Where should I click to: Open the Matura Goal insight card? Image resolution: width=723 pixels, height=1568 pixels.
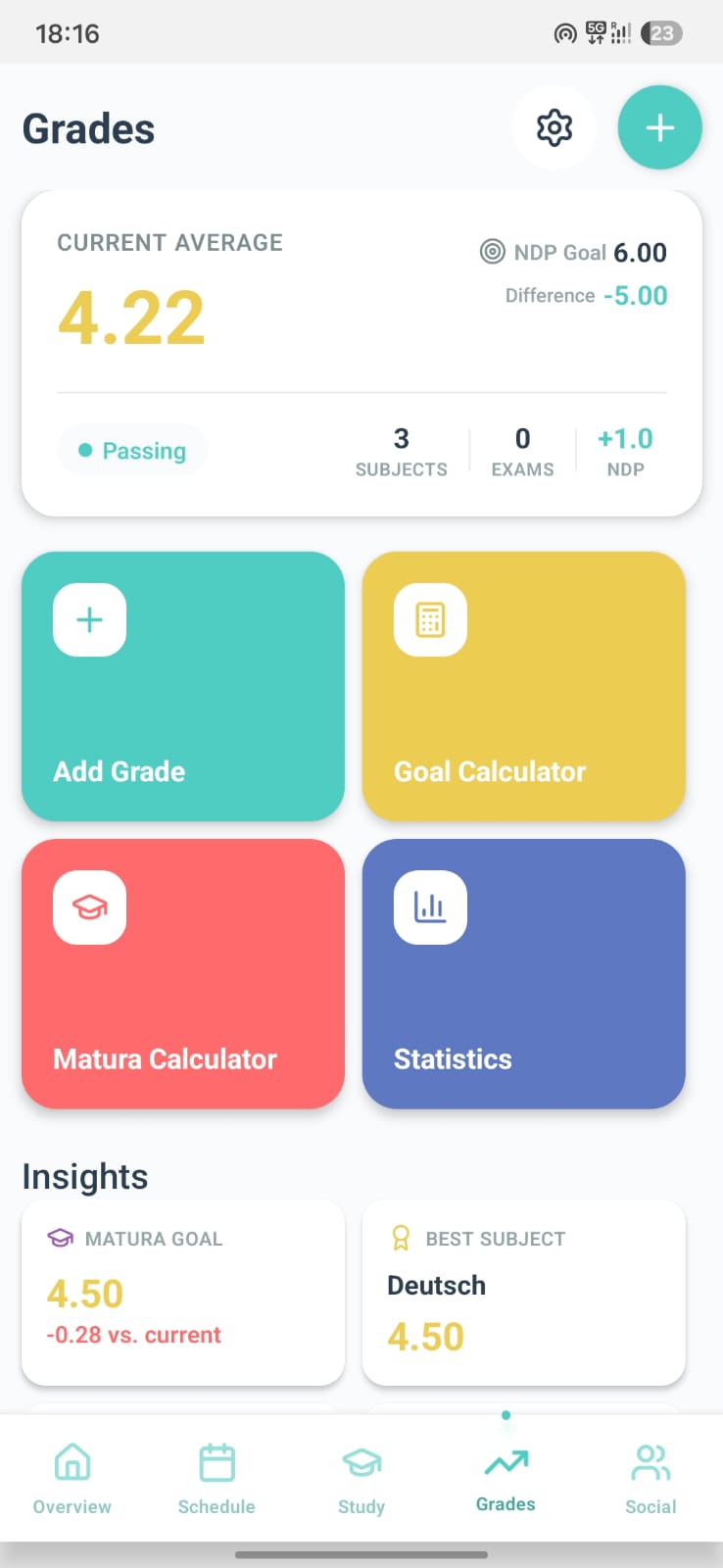(183, 1293)
